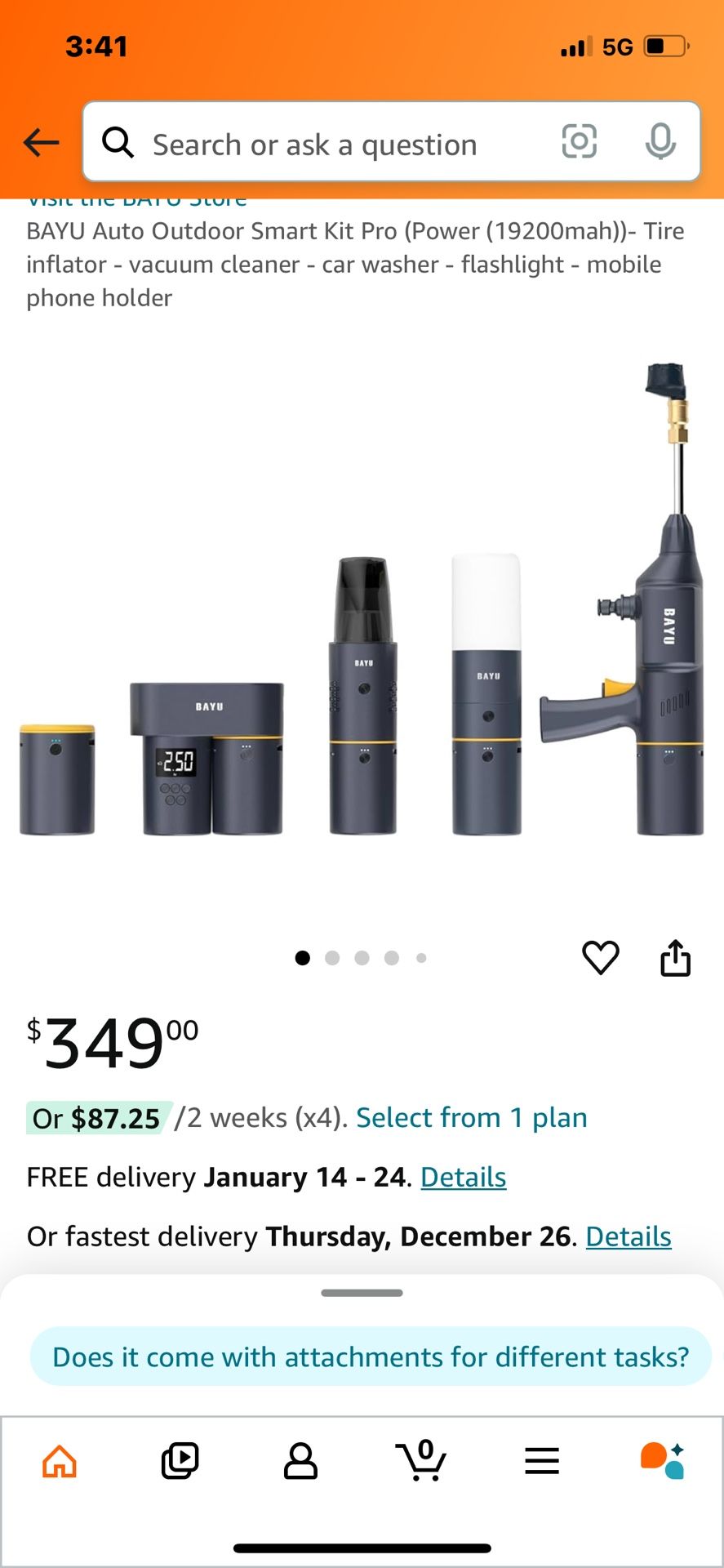Open the Inspire video tab
The width and height of the screenshot is (724, 1568).
point(180,1461)
